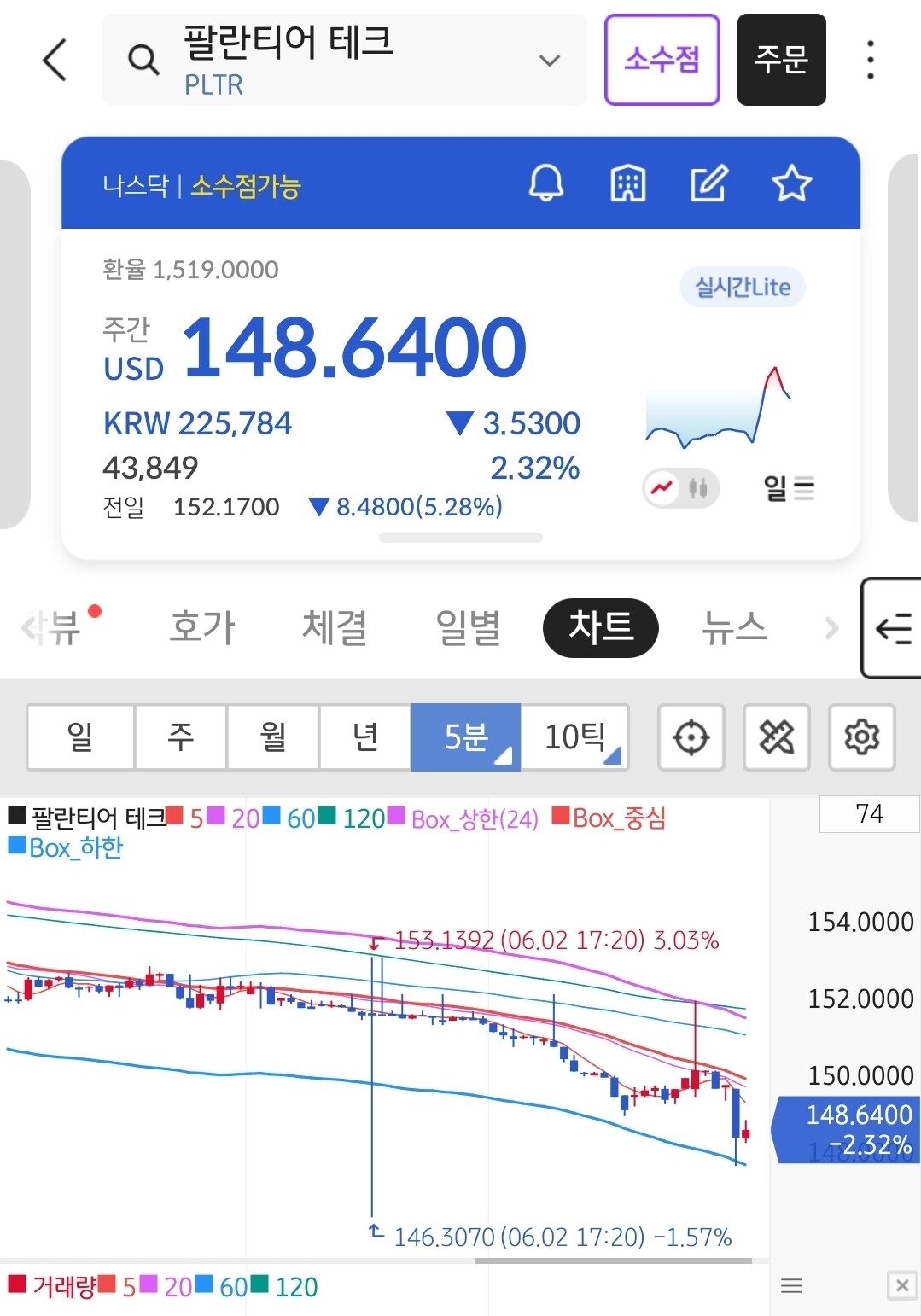Viewport: 921px width, 1316px height.
Task: Open the 일 period menu for mini chart
Action: [x=789, y=488]
